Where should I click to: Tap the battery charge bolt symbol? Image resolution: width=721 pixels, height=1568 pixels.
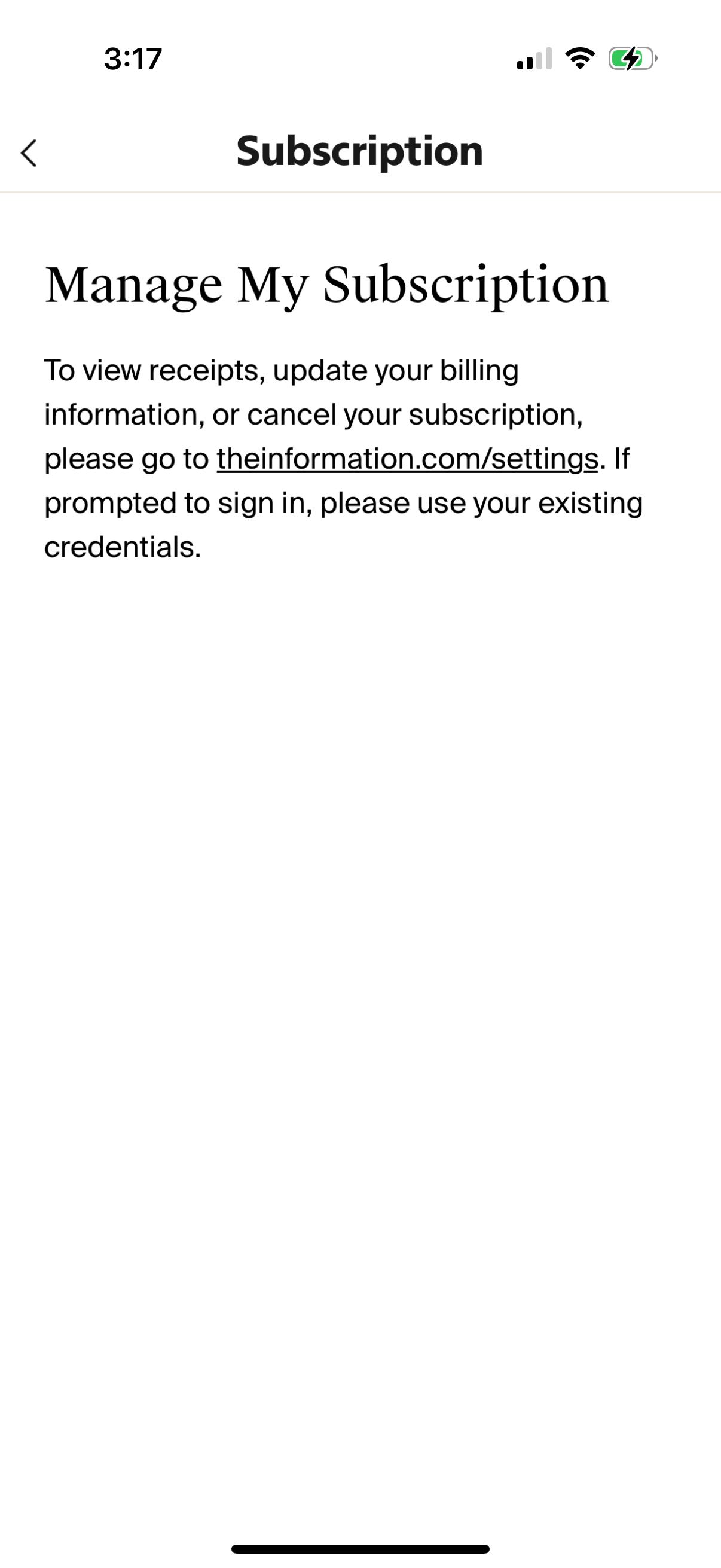click(630, 58)
